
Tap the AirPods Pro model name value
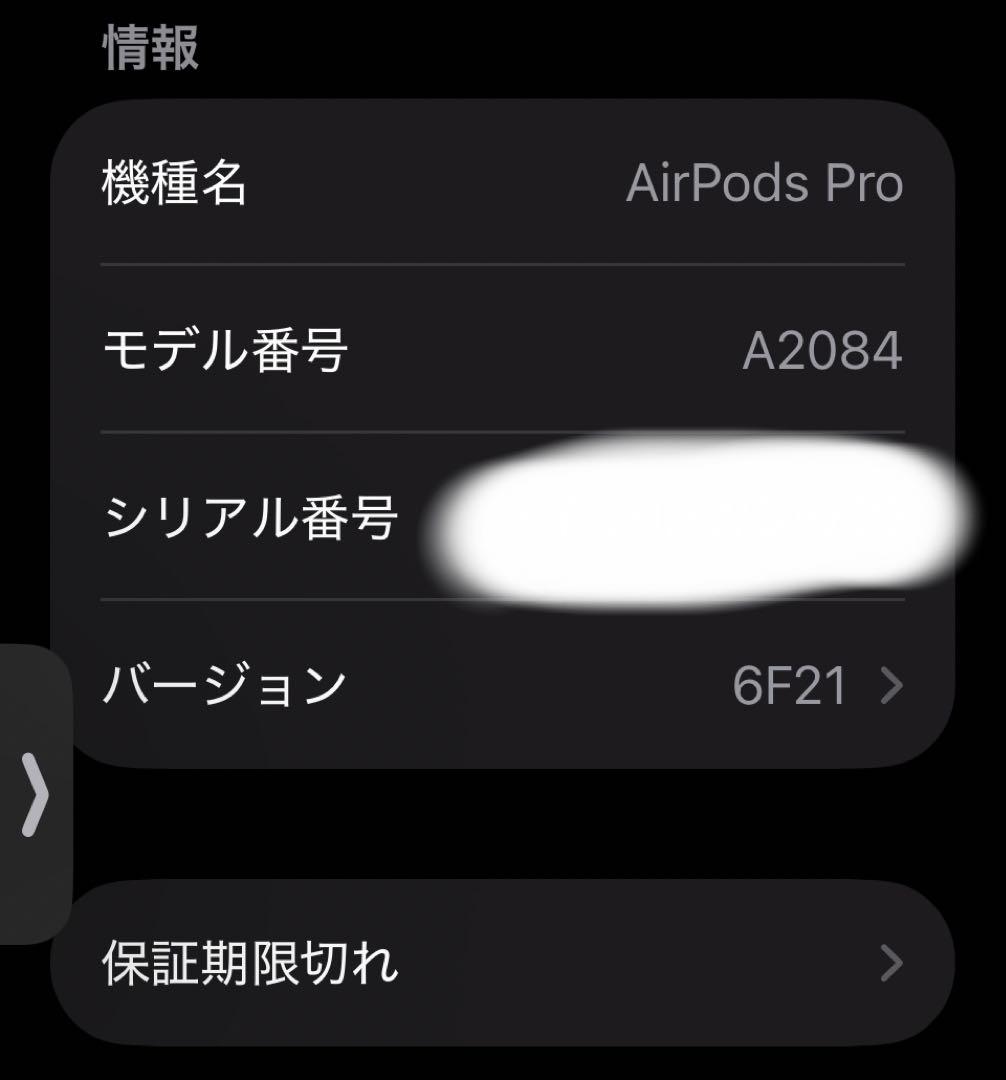pos(764,180)
